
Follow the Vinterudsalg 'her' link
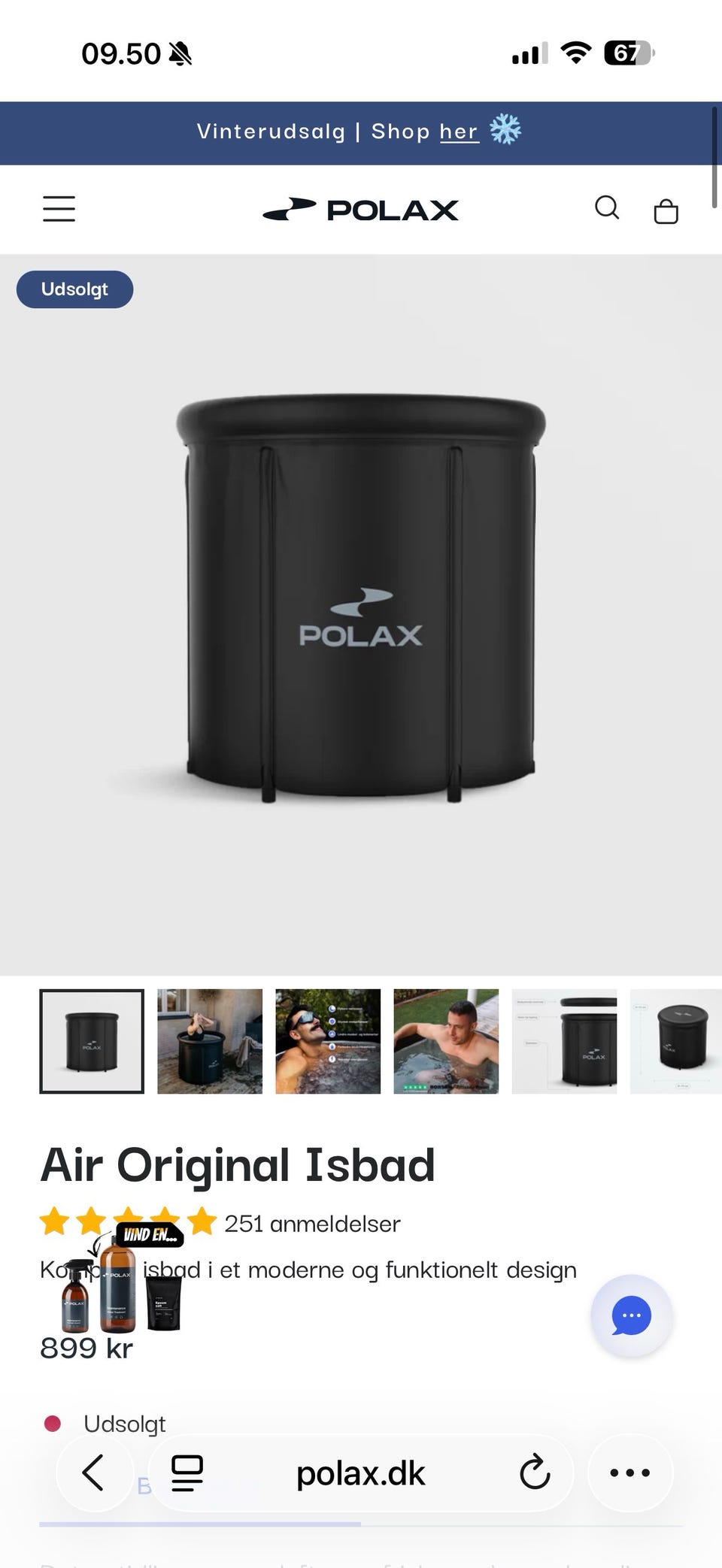[x=459, y=132]
